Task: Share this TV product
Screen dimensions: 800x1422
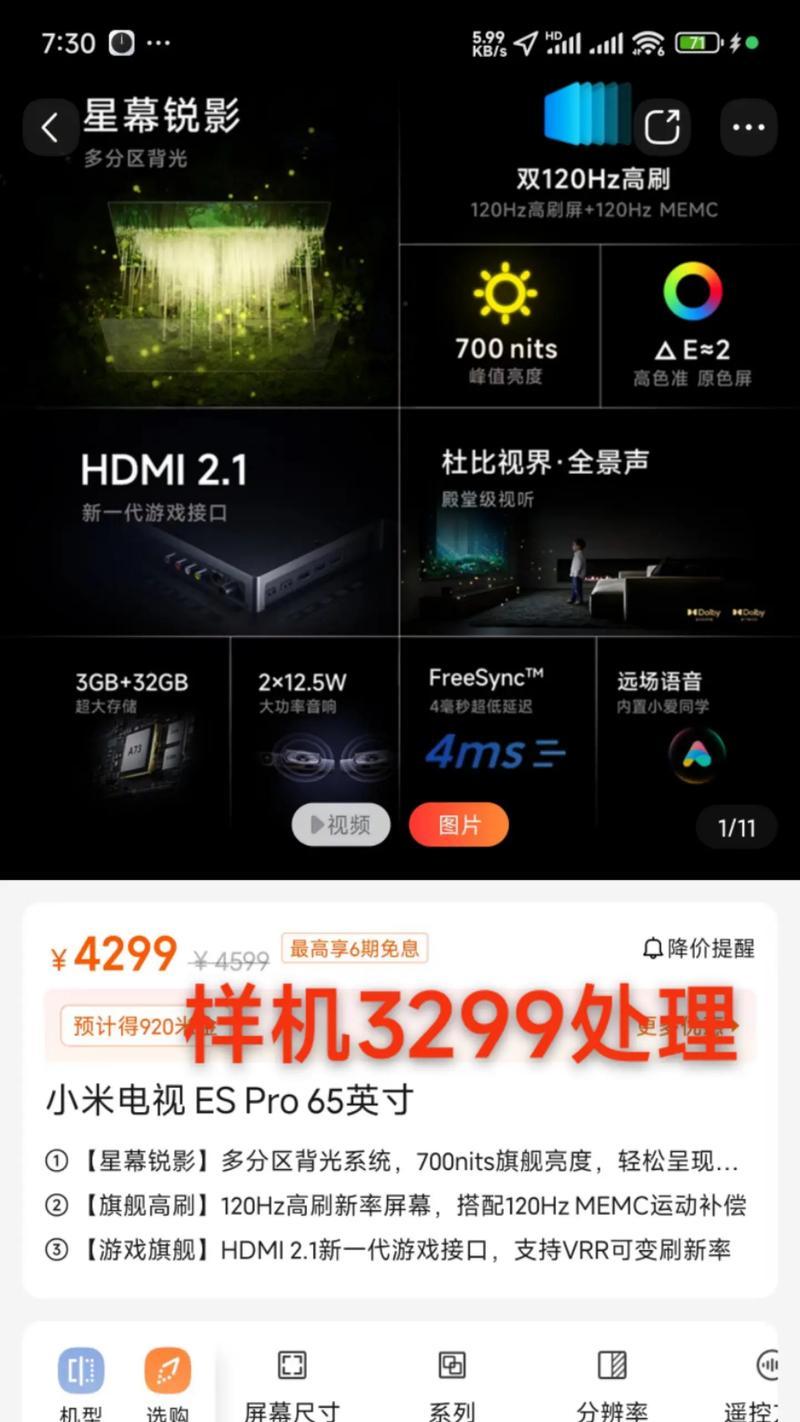Action: click(661, 128)
